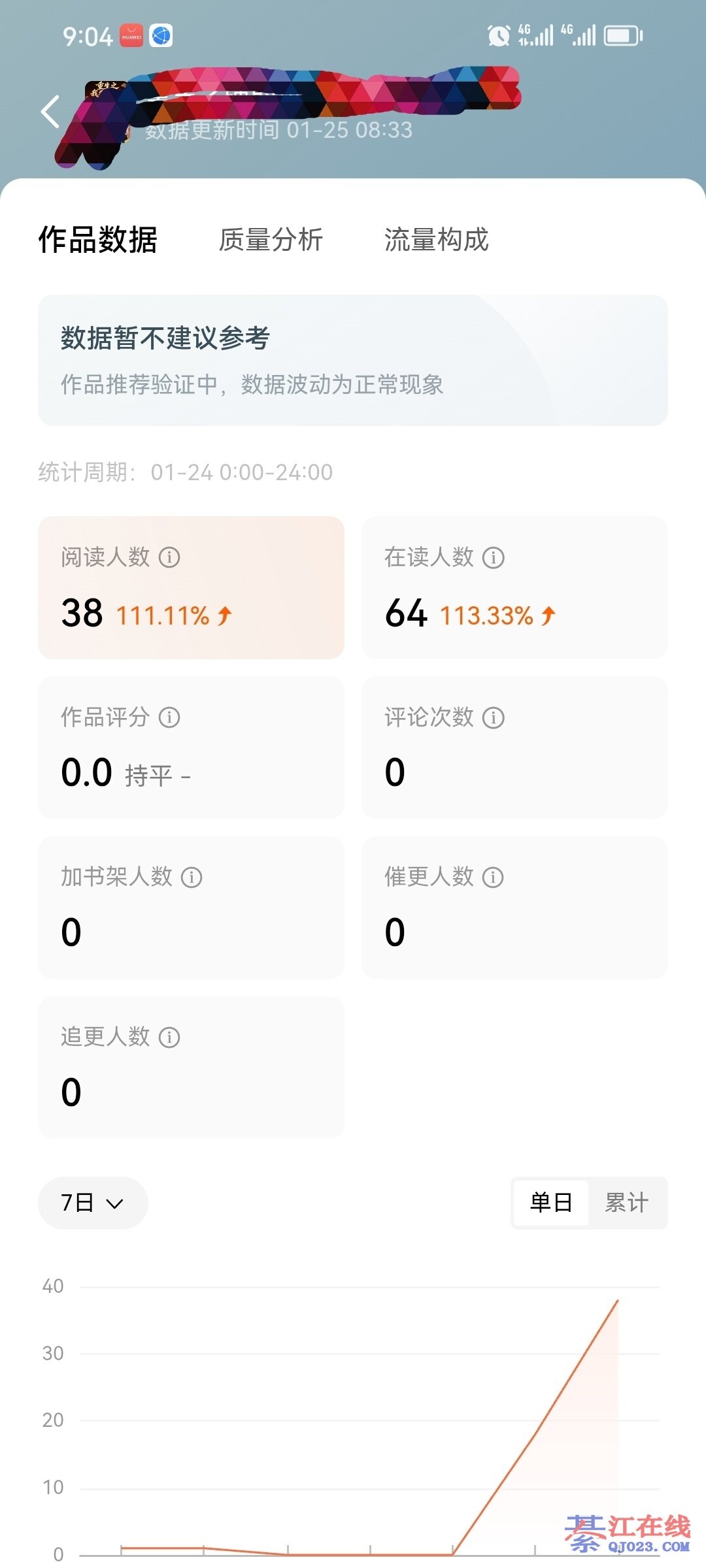Choose the 评论次数 metric card

[514, 747]
